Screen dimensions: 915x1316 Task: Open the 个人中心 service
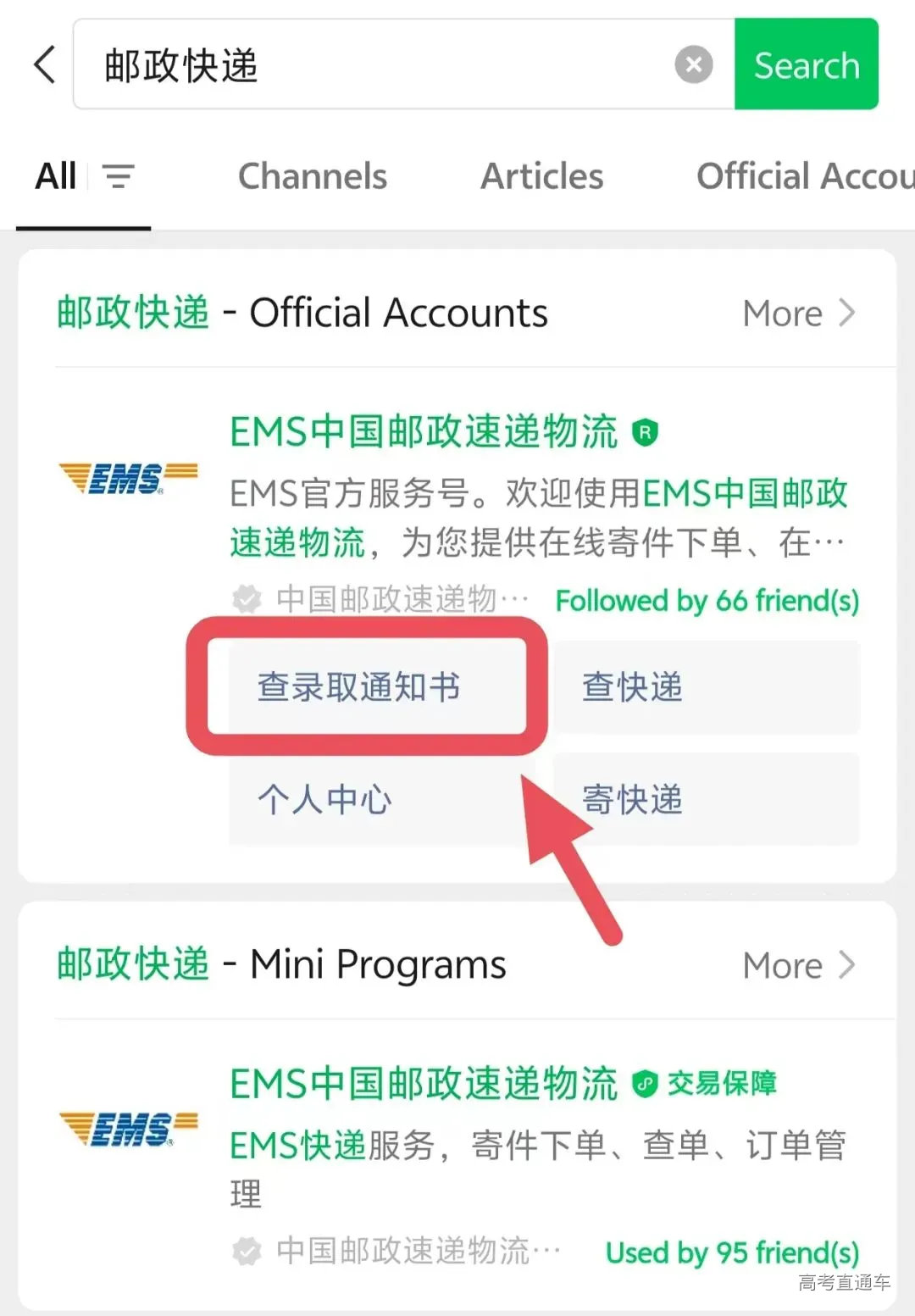(x=323, y=799)
